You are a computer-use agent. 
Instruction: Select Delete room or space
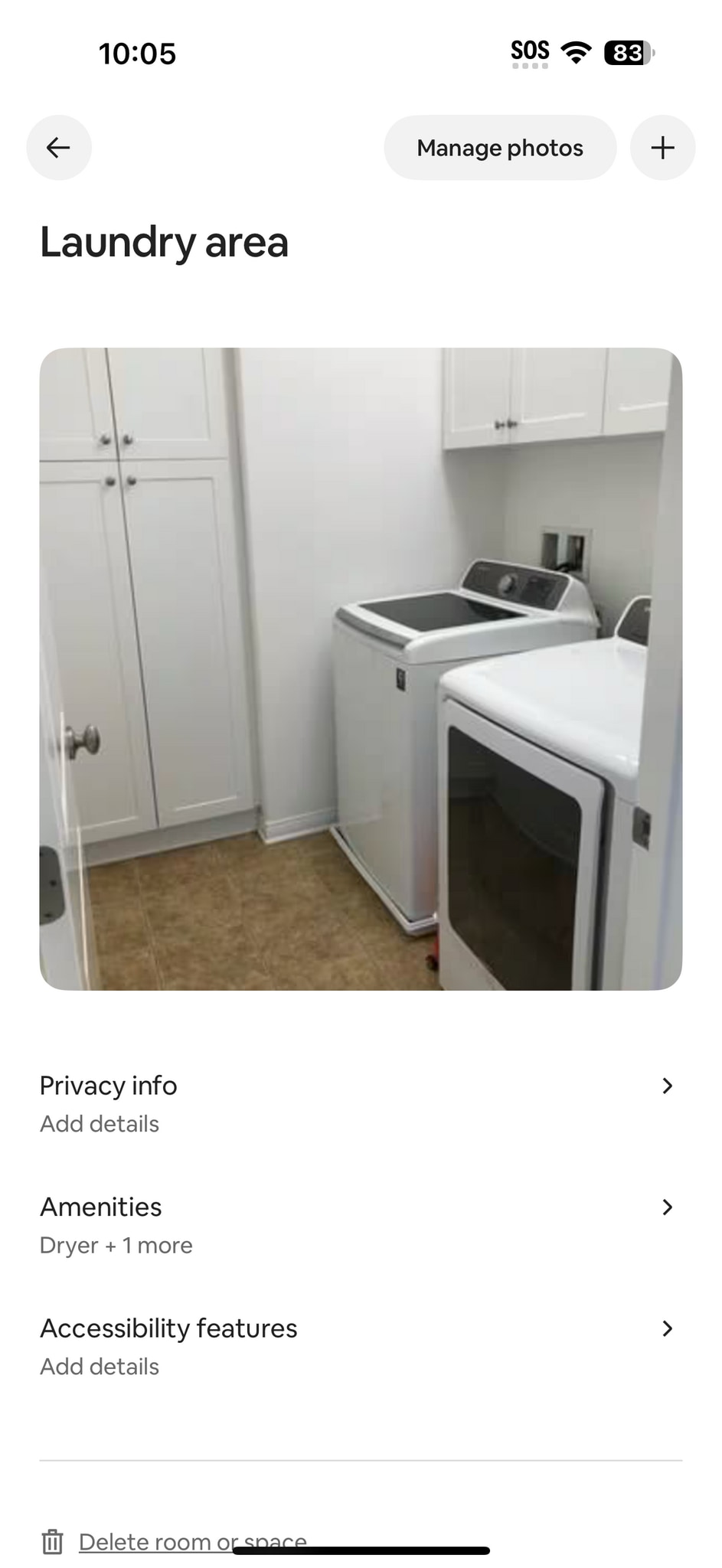191,1540
